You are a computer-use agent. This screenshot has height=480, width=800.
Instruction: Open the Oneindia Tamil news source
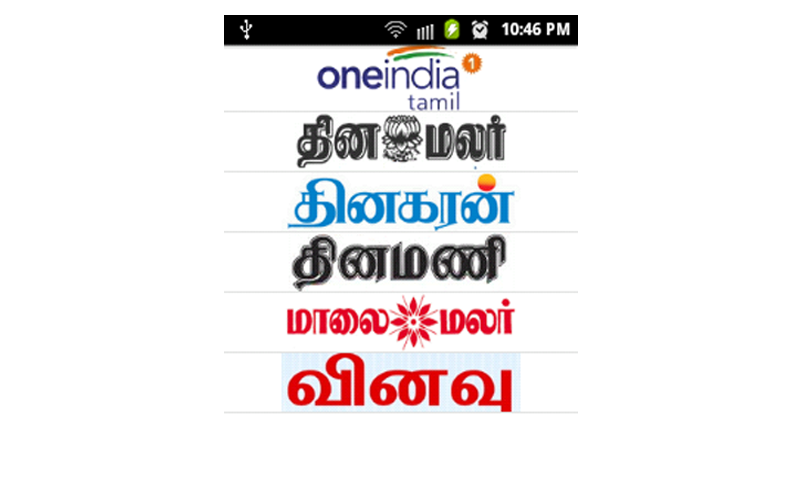[x=400, y=78]
